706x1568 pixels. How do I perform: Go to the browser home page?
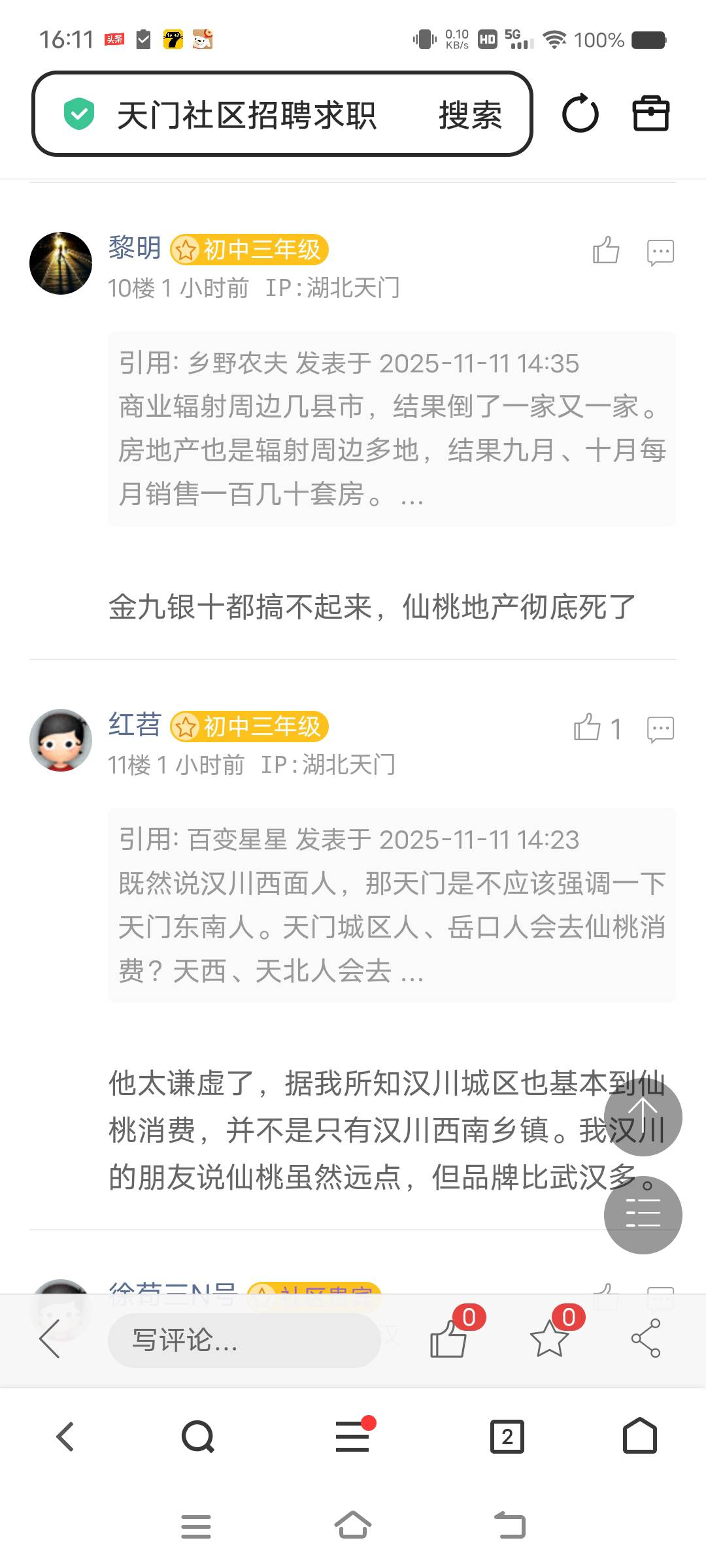click(640, 1435)
